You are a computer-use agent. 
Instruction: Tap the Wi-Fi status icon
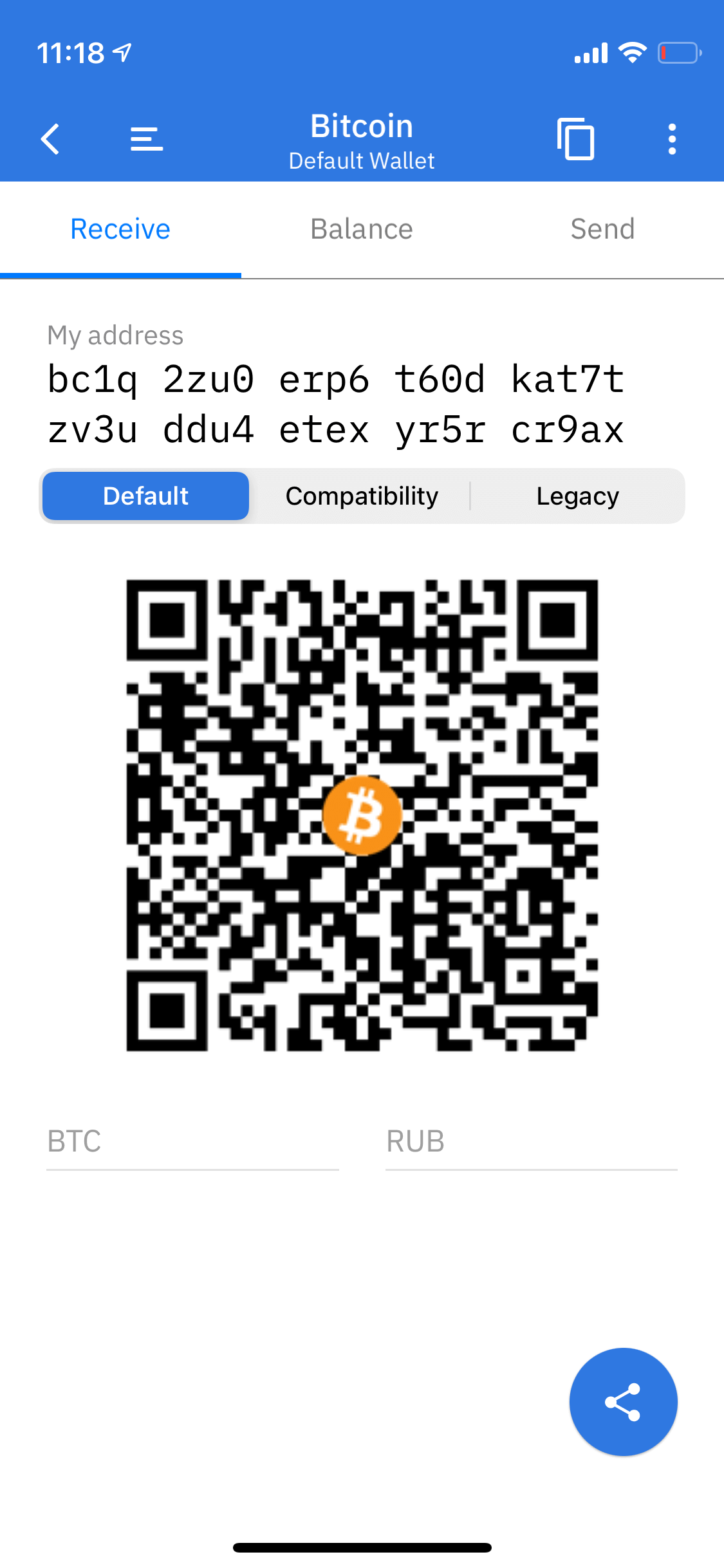[x=633, y=53]
